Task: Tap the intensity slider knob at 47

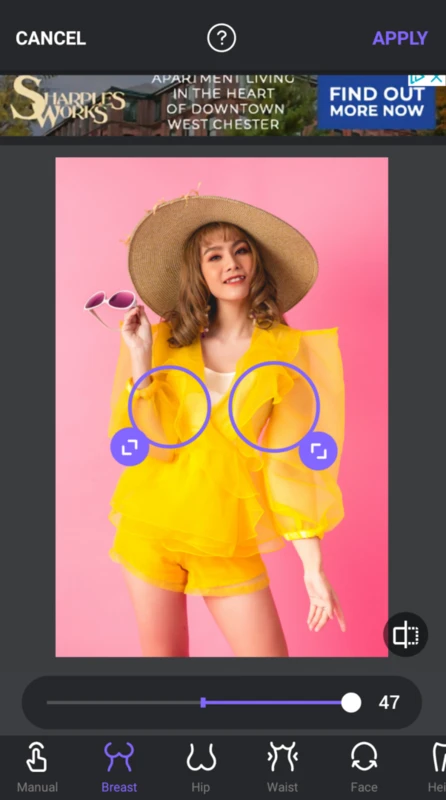Action: (351, 703)
